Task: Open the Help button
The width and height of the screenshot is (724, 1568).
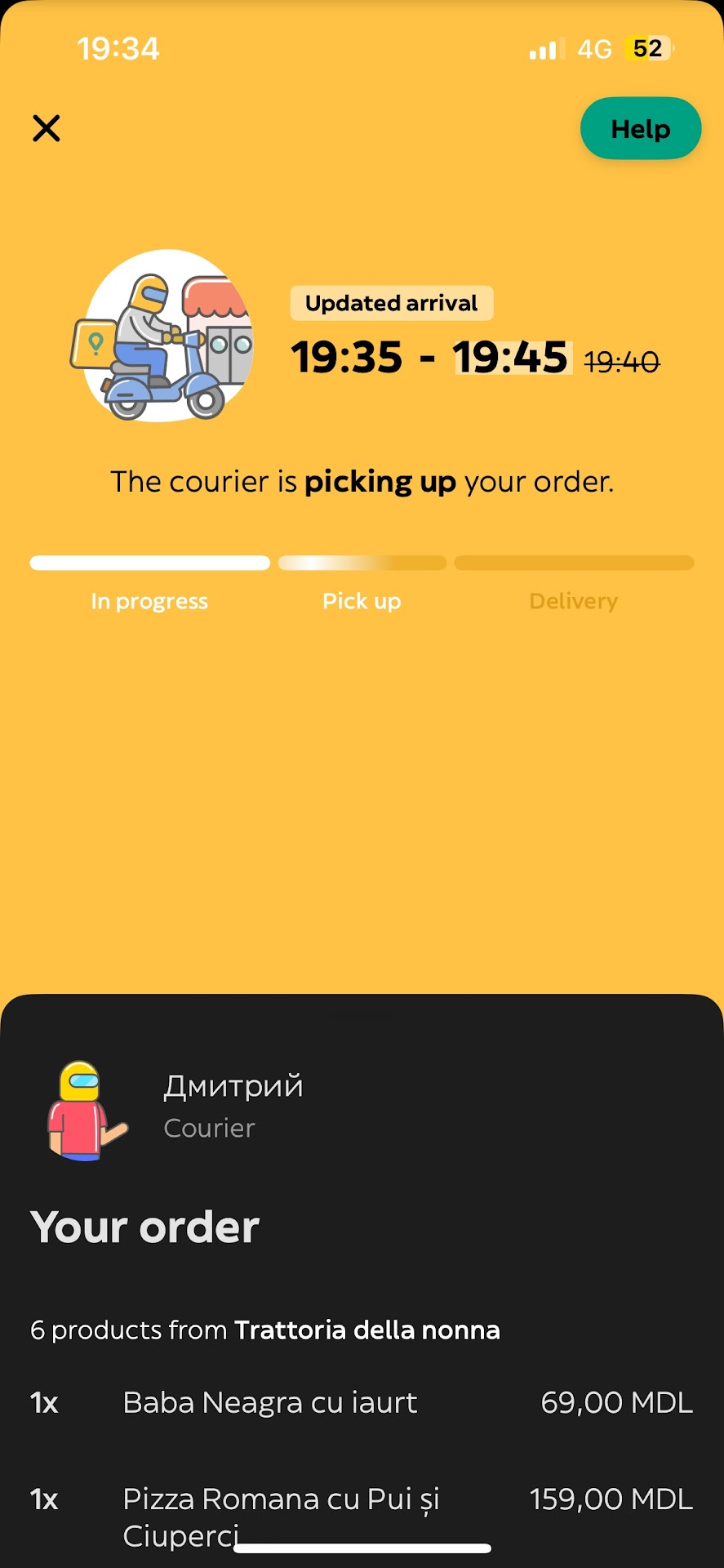Action: point(640,129)
